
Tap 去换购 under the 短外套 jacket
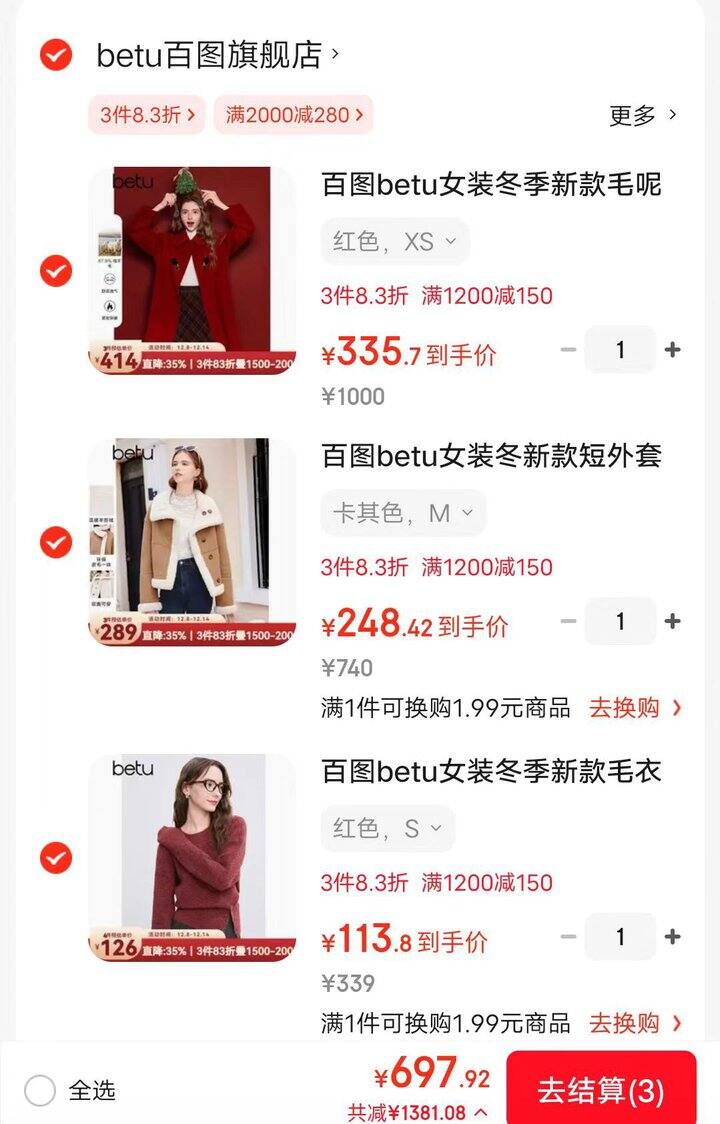635,708
